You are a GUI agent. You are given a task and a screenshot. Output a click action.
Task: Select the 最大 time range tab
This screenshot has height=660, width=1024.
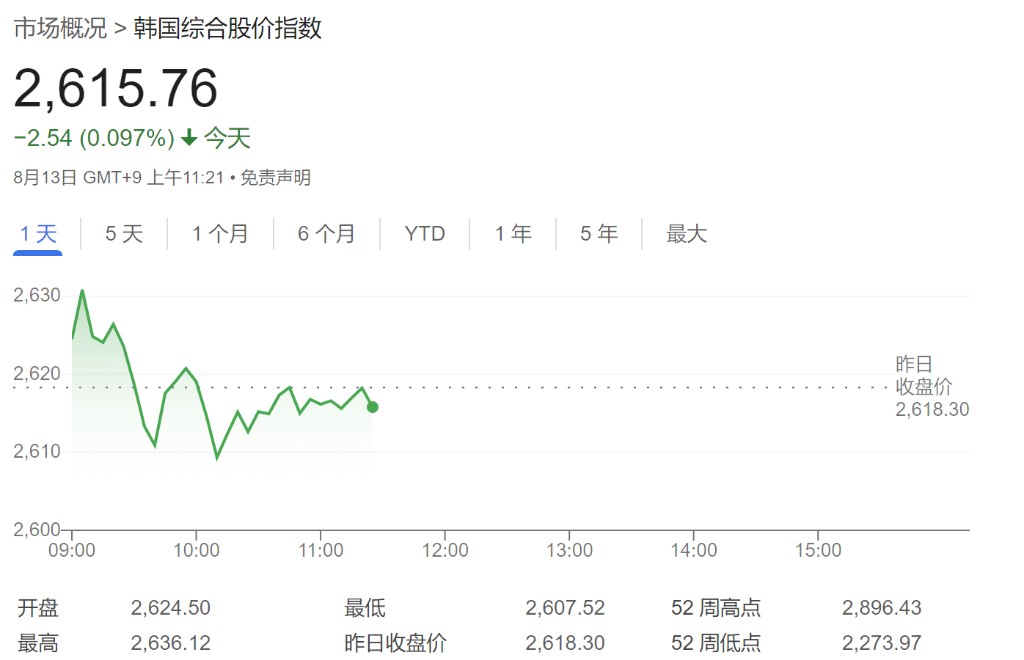(687, 234)
